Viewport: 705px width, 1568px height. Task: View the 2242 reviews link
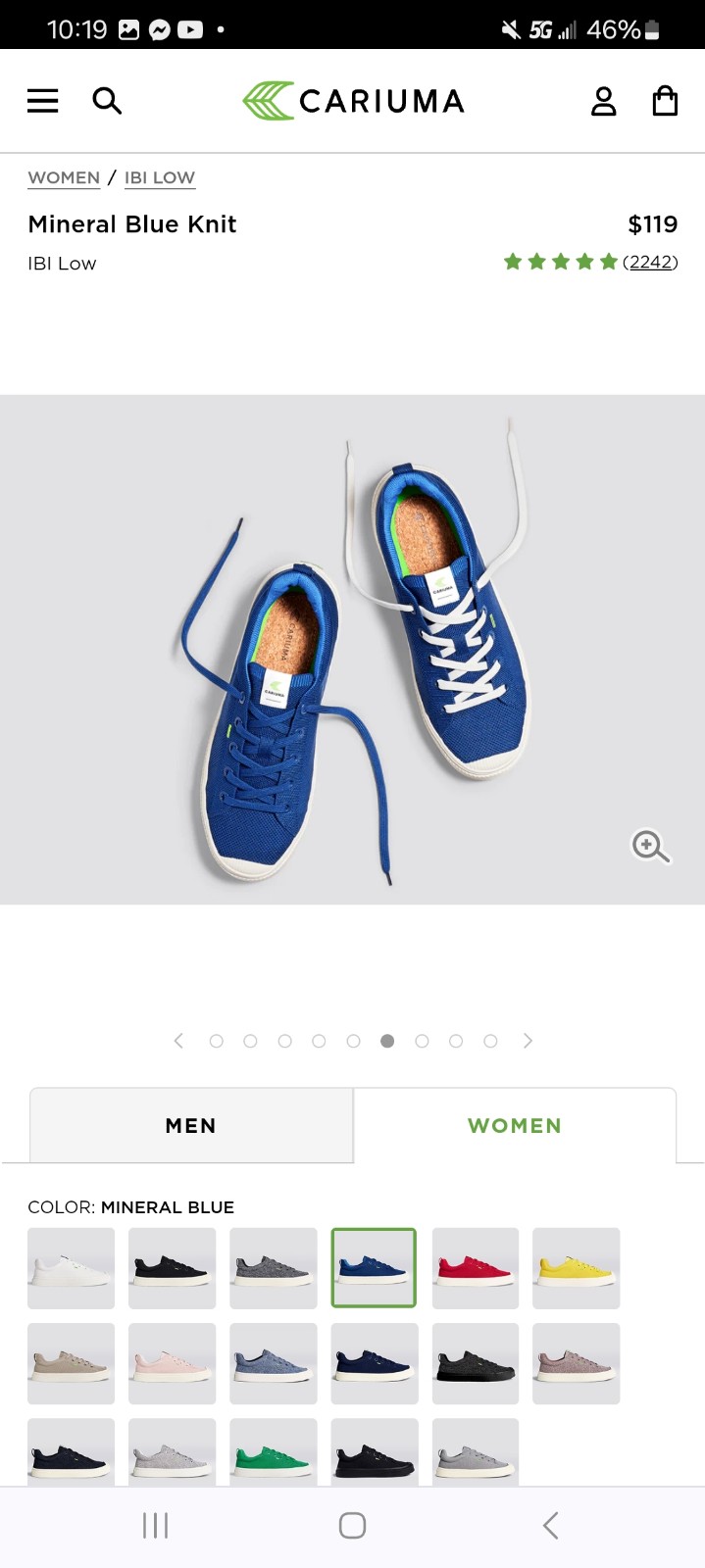[x=650, y=262]
